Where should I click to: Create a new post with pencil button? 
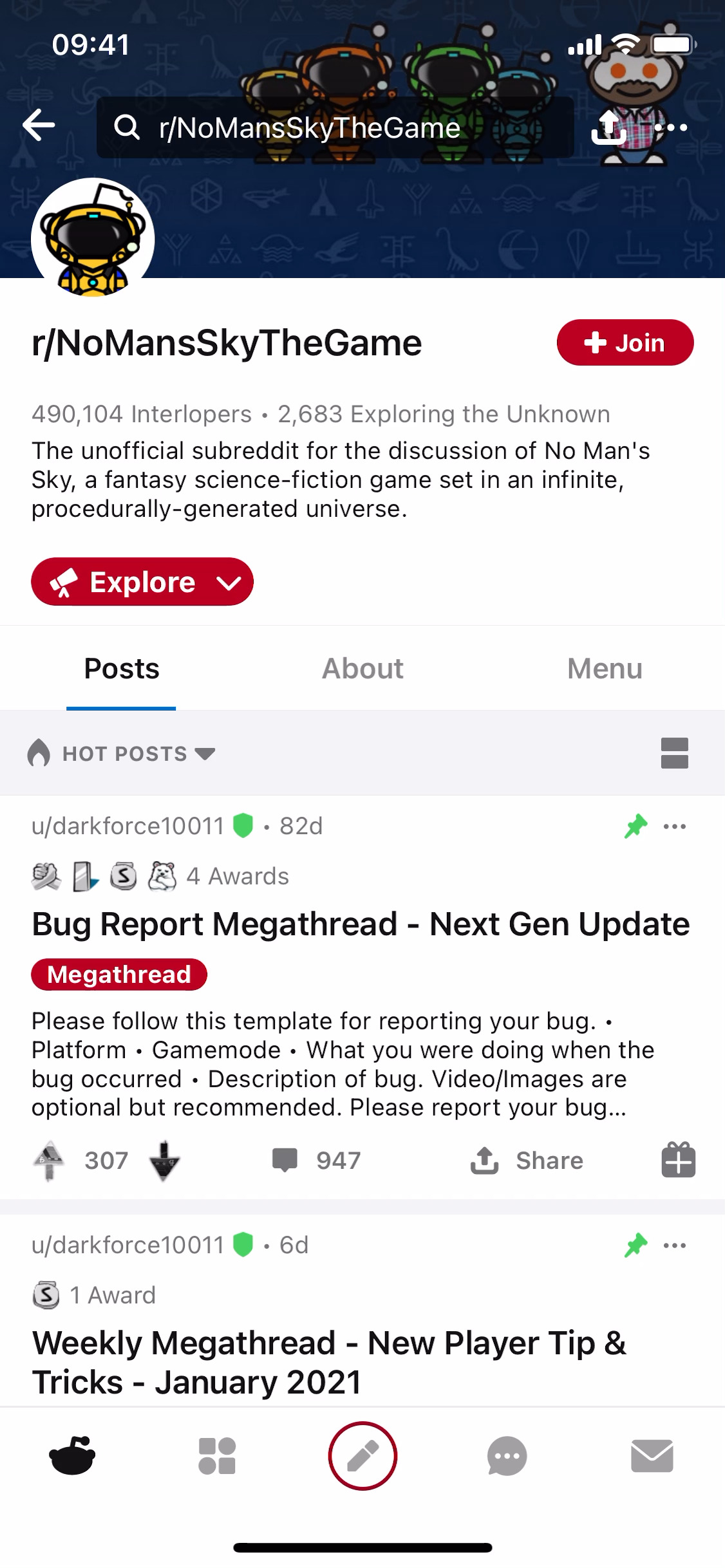tap(362, 1455)
